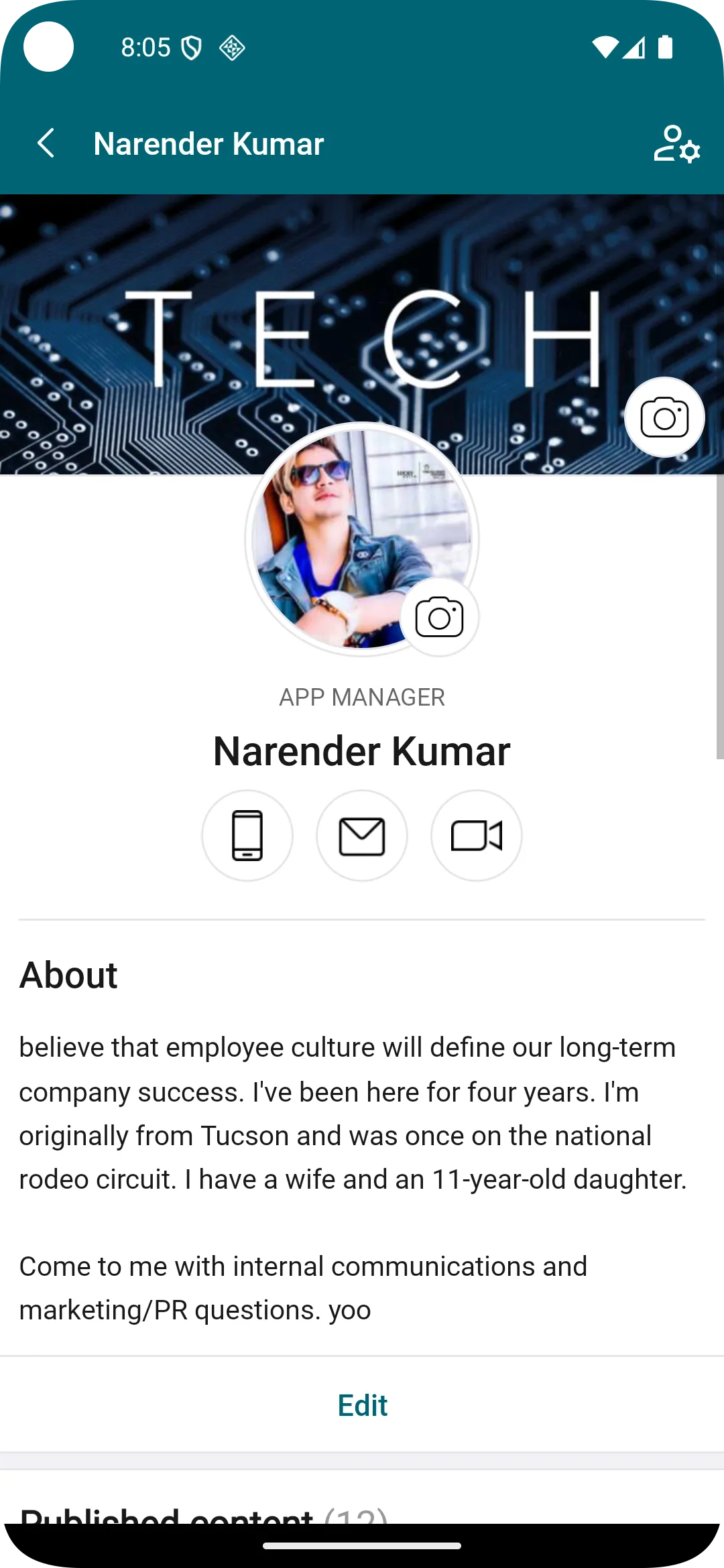Viewport: 724px width, 1568px height.
Task: Open profile settings icon in app bar
Action: (x=676, y=143)
